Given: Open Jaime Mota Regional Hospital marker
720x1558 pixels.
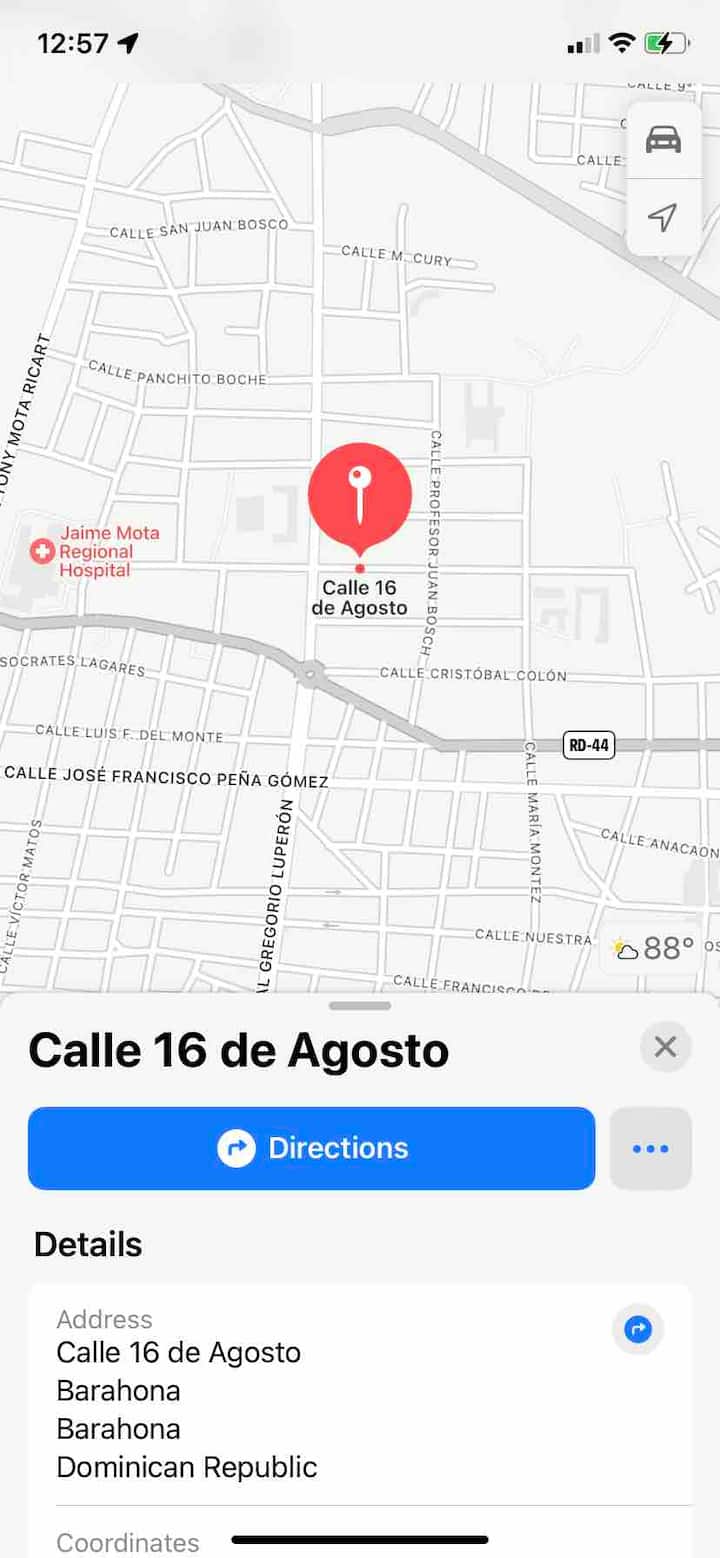Looking at the screenshot, I should pyautogui.click(x=42, y=551).
